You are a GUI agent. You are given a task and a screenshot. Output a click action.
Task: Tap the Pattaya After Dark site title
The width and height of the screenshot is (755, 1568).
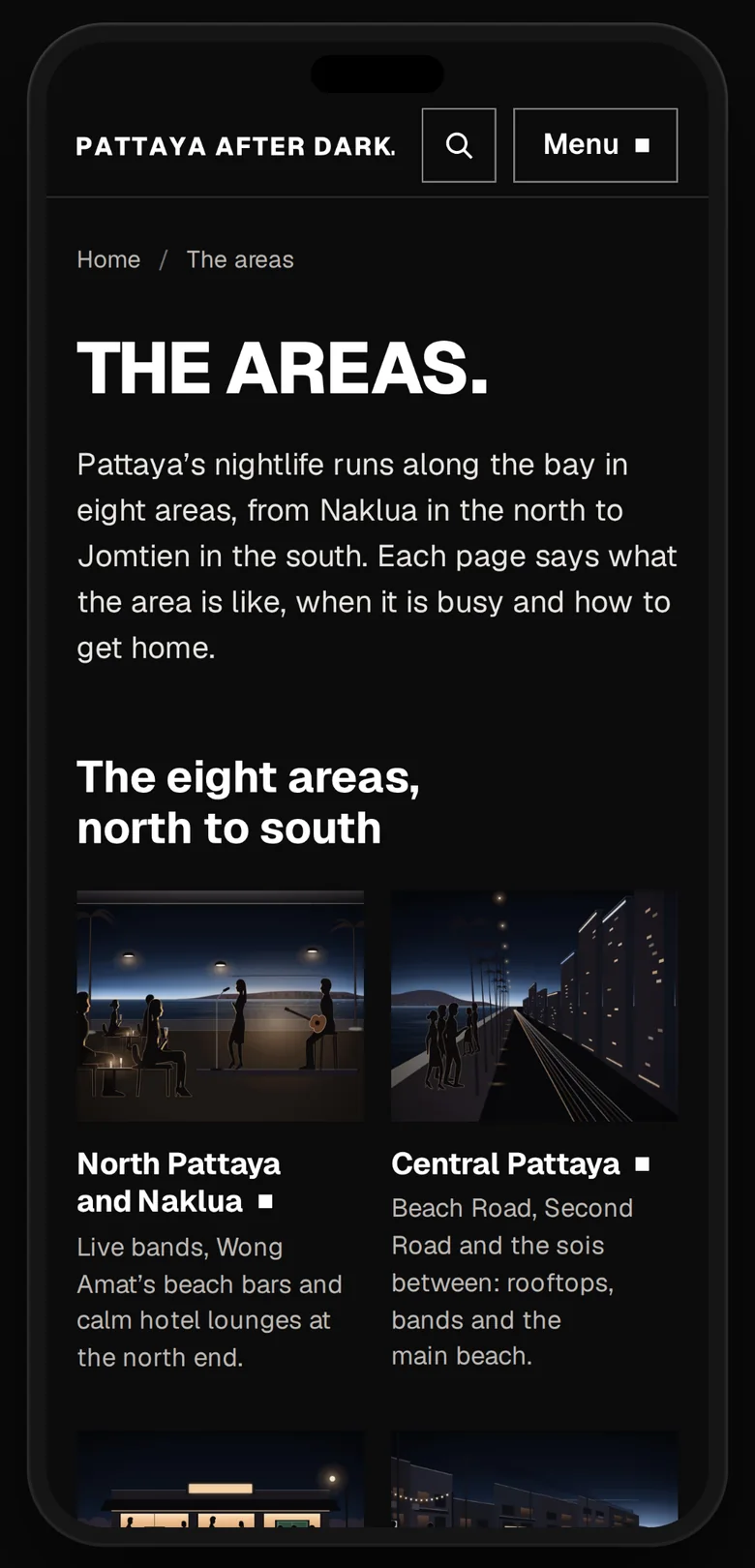pyautogui.click(x=236, y=146)
